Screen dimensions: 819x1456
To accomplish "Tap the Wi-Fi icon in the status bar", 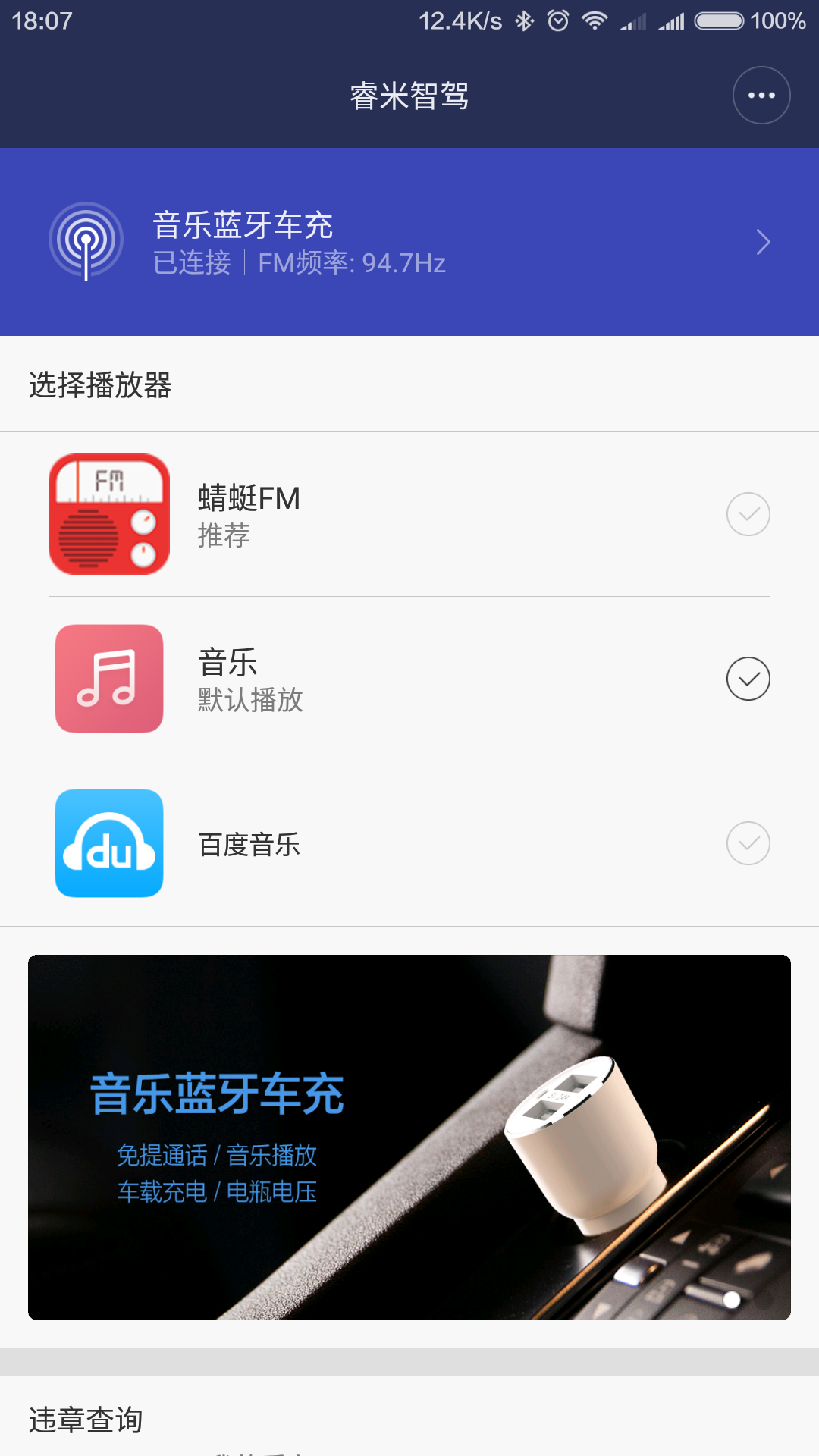I will (596, 21).
